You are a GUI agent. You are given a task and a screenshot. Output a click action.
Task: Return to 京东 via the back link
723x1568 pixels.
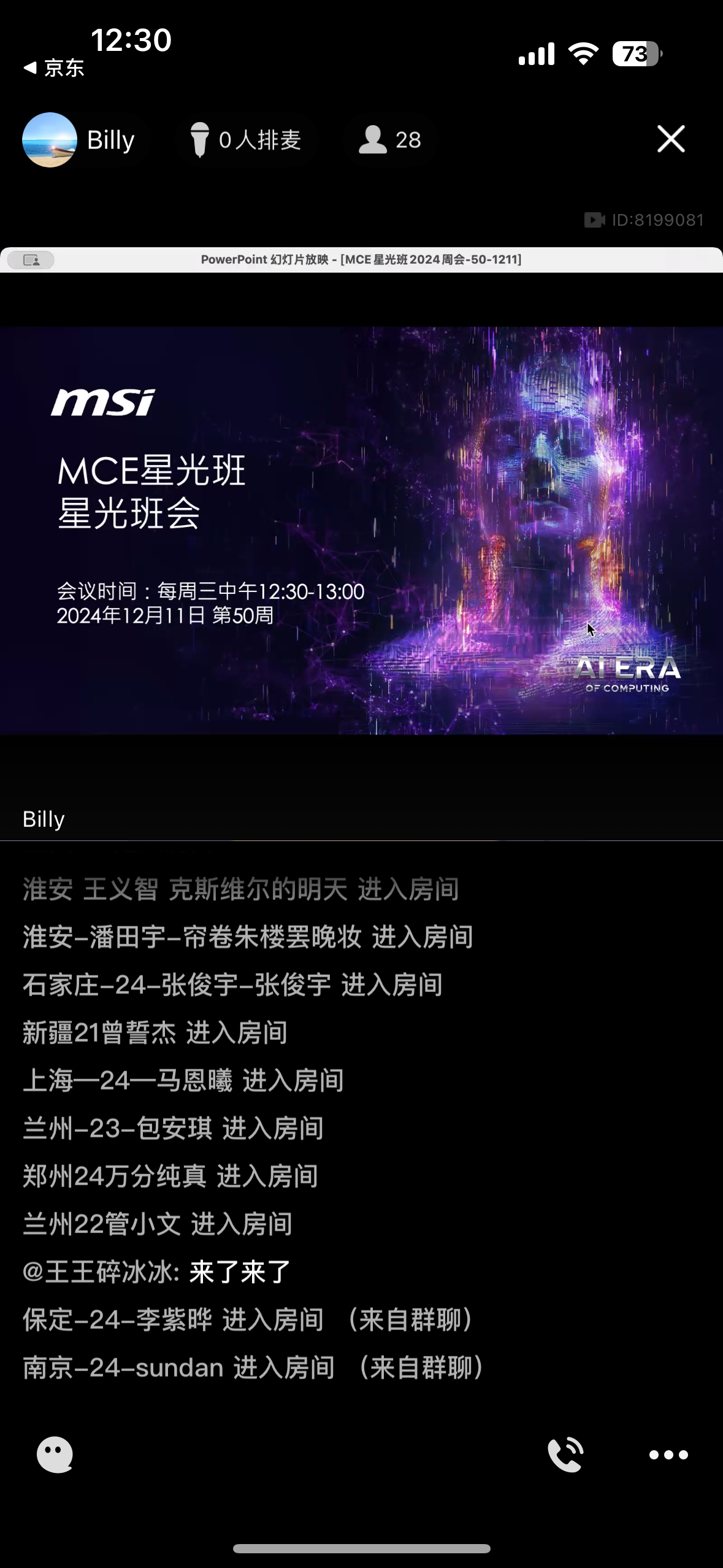click(x=54, y=68)
